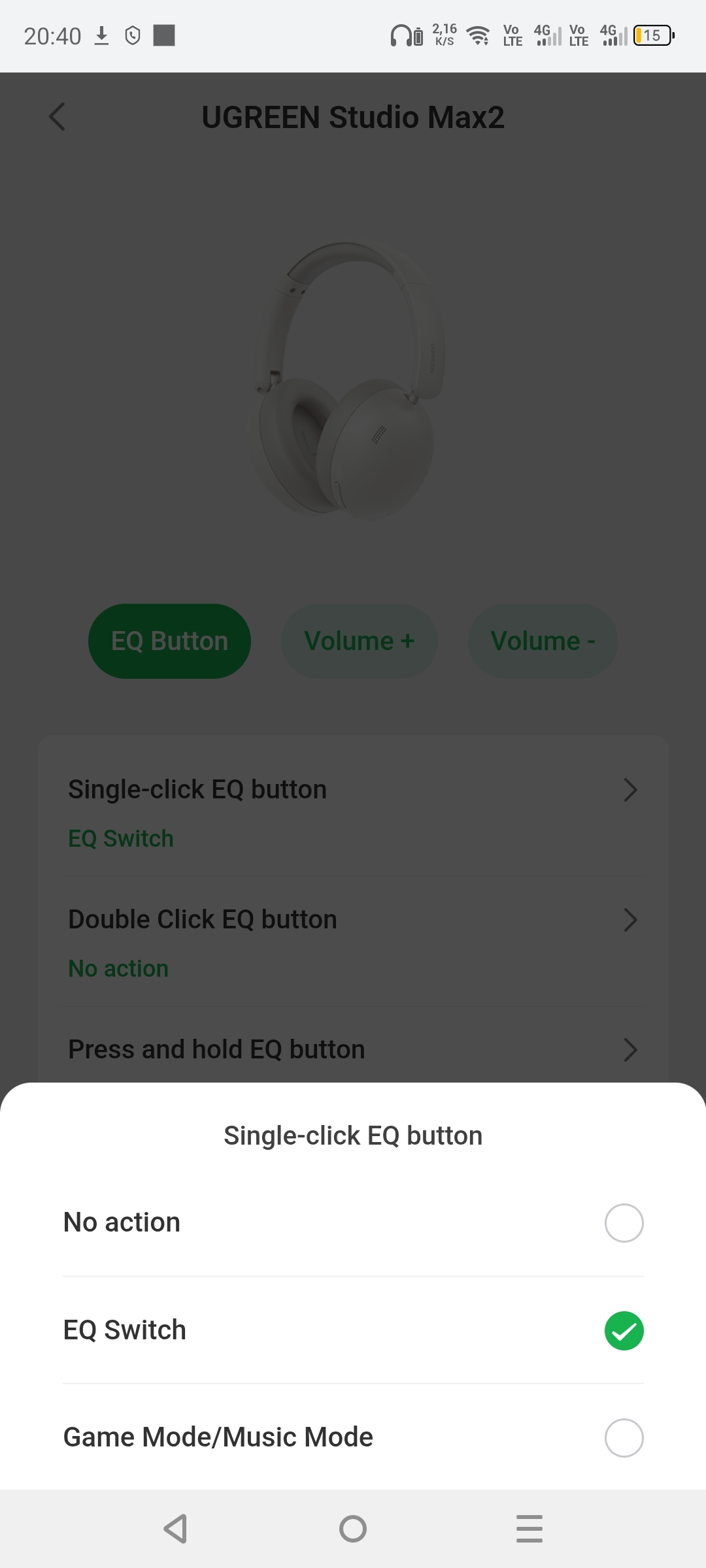Go to the home screen
Viewport: 706px width, 1568px height.
tap(353, 1529)
